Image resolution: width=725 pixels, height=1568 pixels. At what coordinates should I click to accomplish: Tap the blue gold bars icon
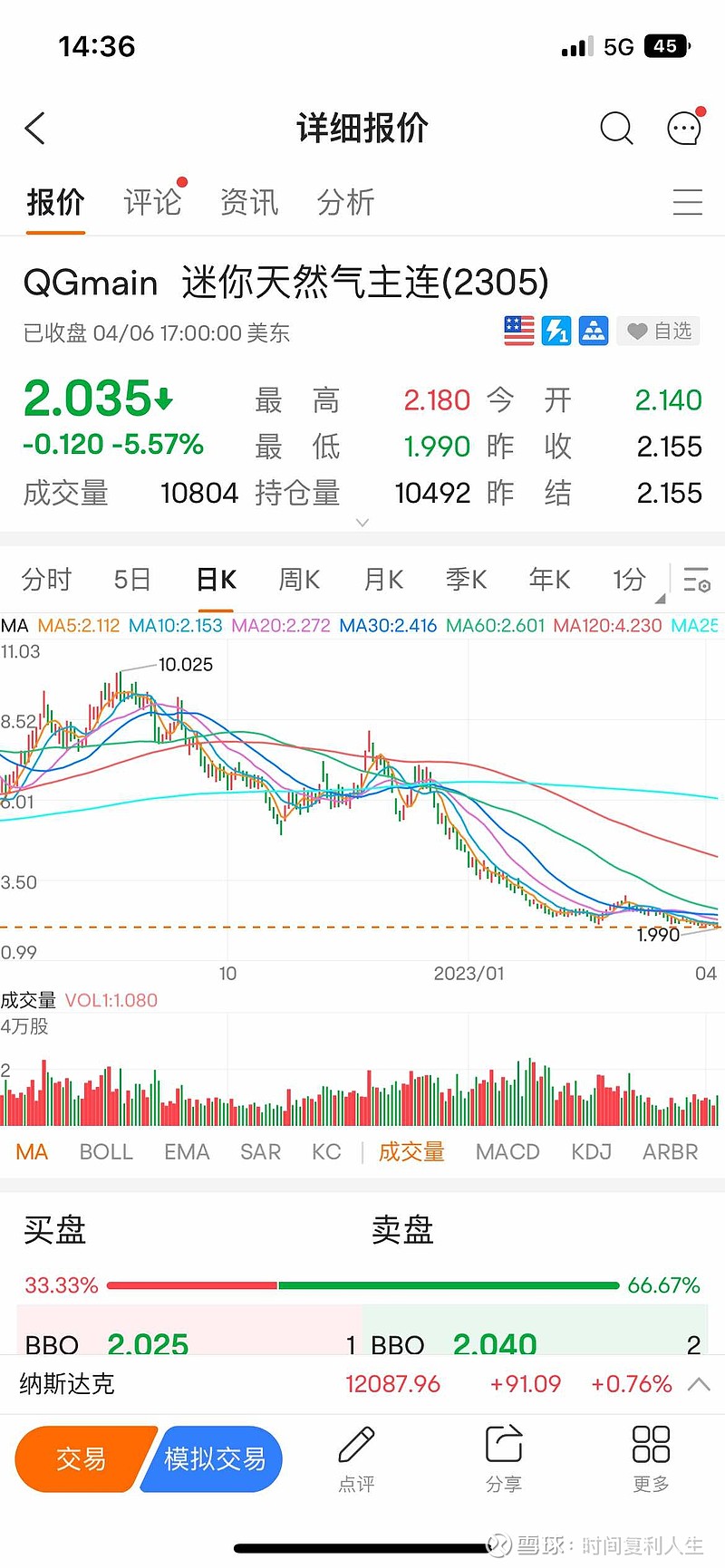point(594,331)
